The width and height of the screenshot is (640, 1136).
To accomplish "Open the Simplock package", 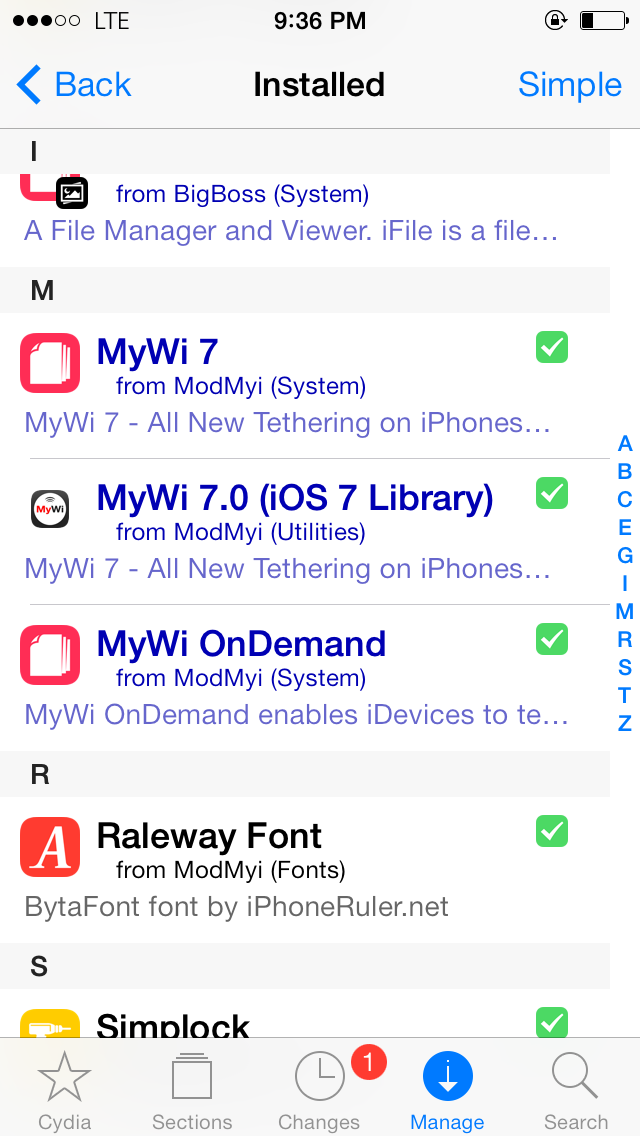I will click(290, 1022).
